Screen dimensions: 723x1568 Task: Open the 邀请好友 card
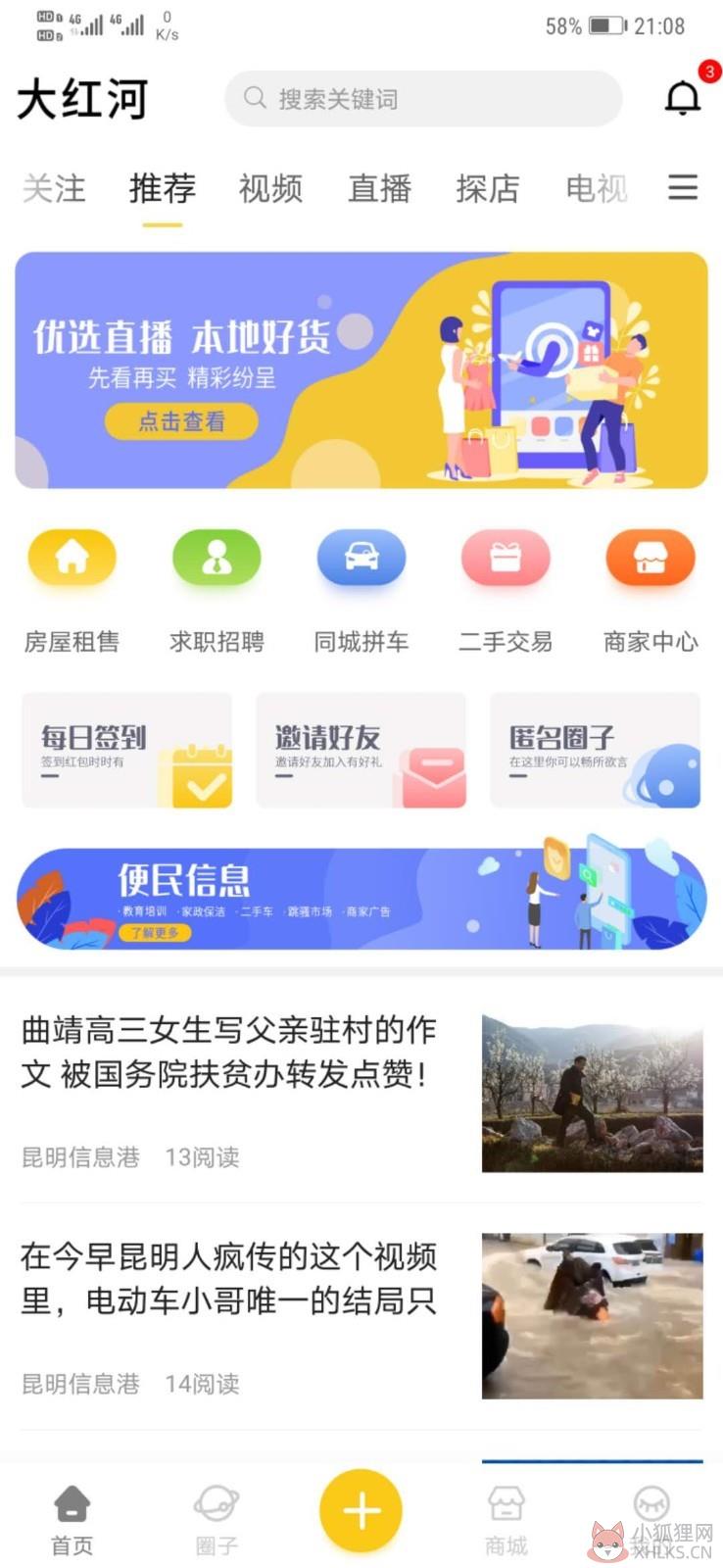click(361, 750)
